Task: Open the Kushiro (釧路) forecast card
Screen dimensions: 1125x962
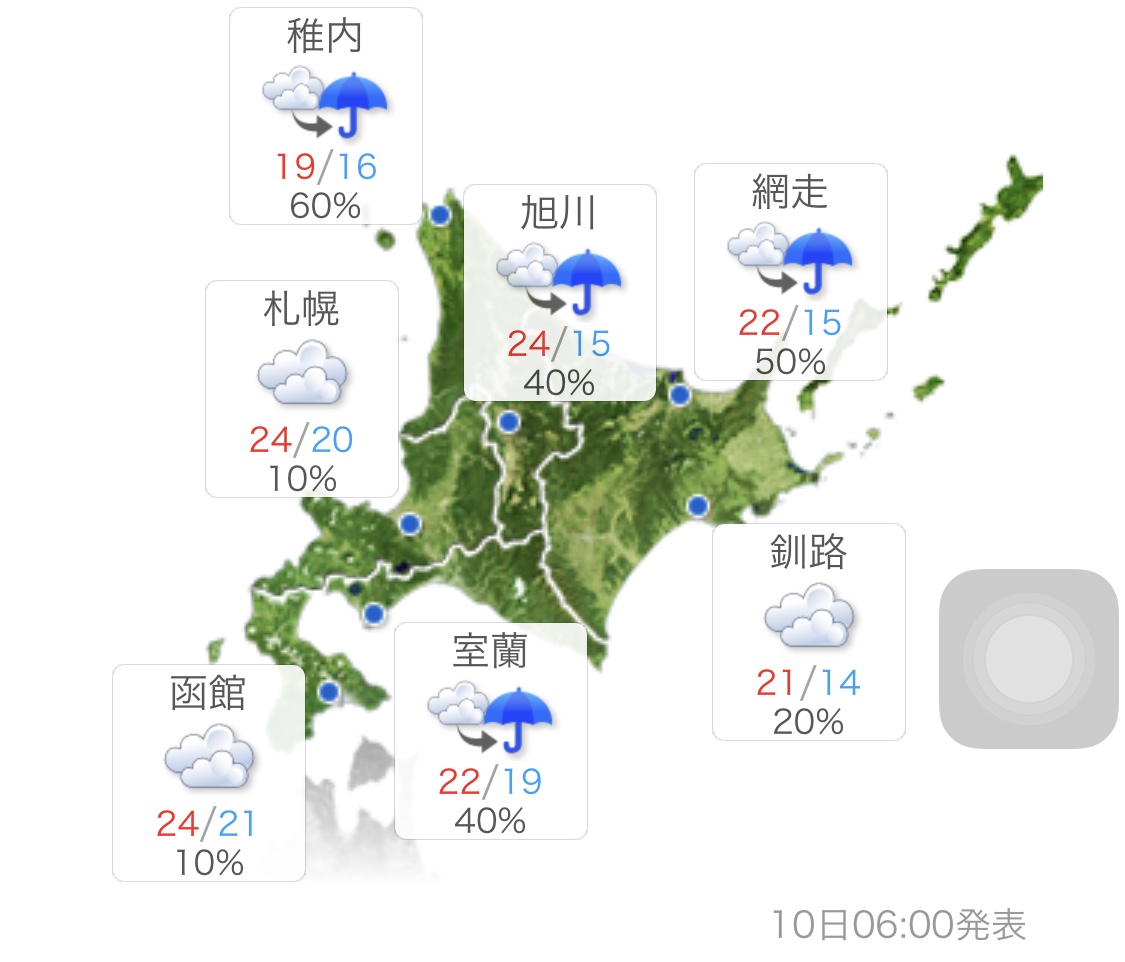Action: pyautogui.click(x=808, y=632)
